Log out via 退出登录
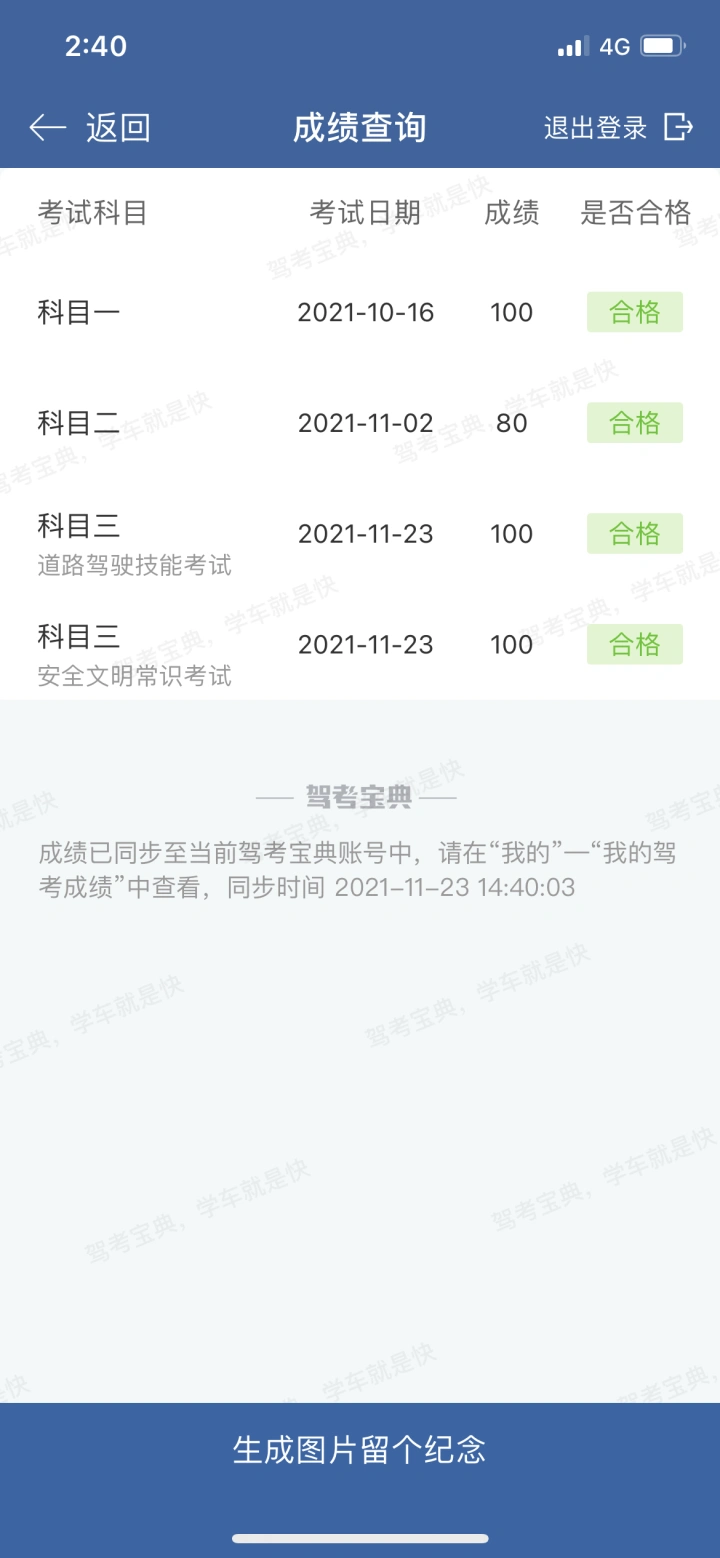 tap(618, 128)
